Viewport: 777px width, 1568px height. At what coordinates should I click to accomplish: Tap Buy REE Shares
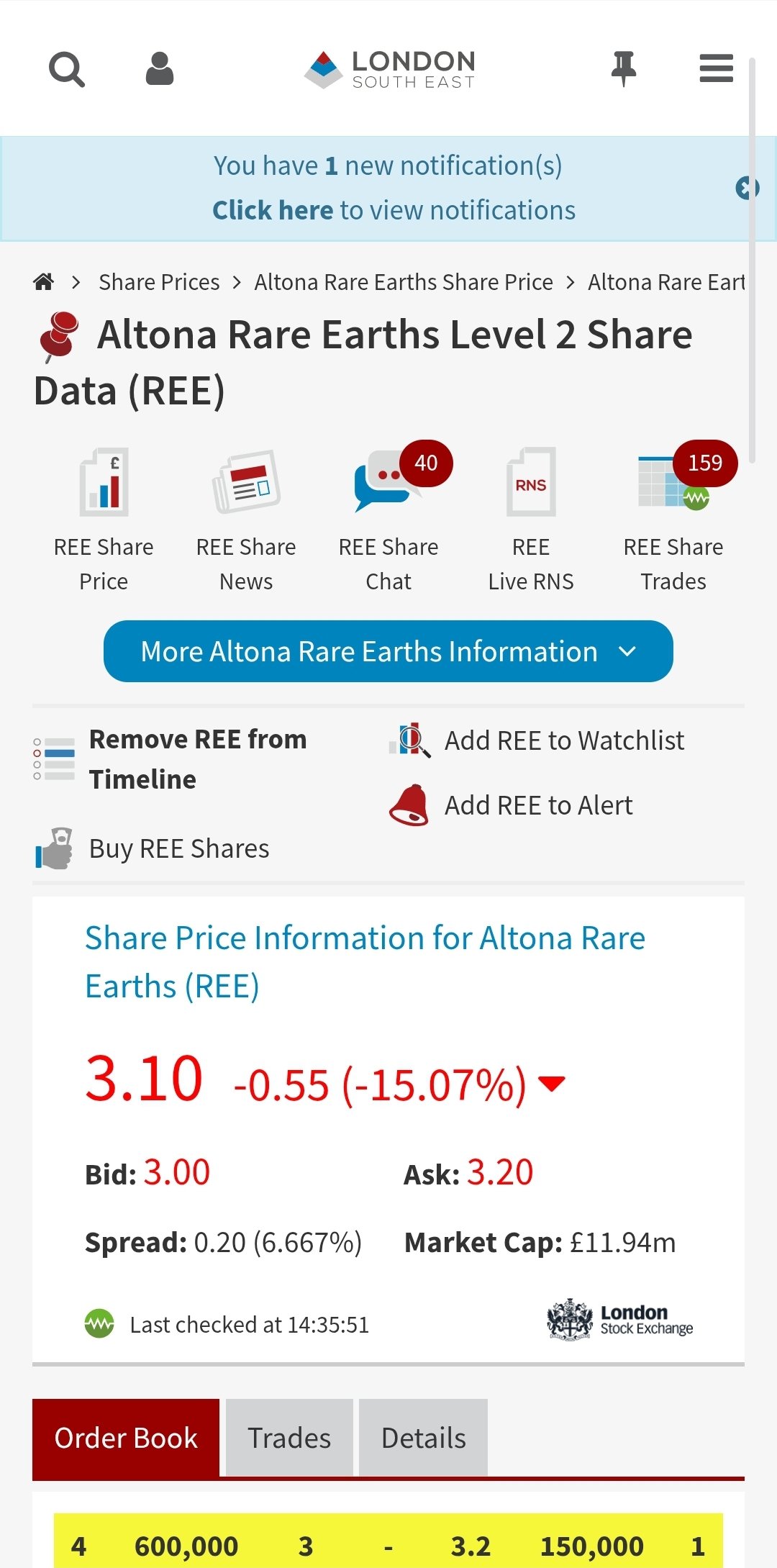178,849
